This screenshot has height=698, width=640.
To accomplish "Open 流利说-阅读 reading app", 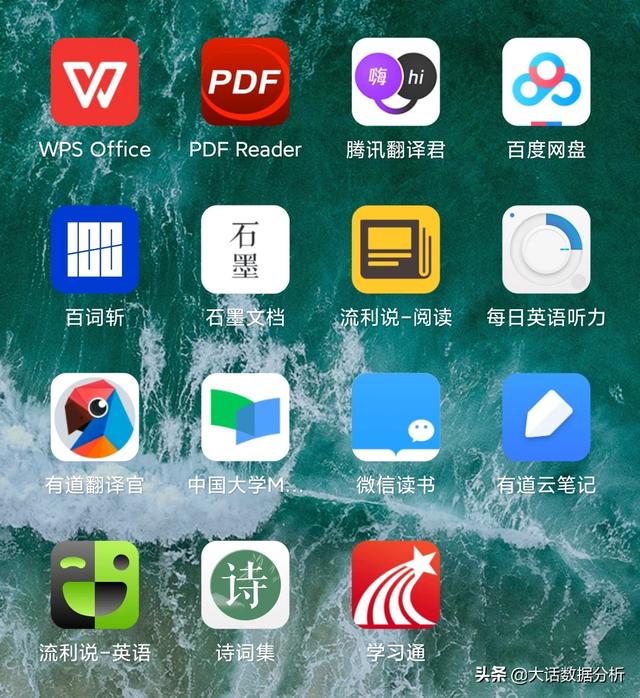I will pos(396,250).
